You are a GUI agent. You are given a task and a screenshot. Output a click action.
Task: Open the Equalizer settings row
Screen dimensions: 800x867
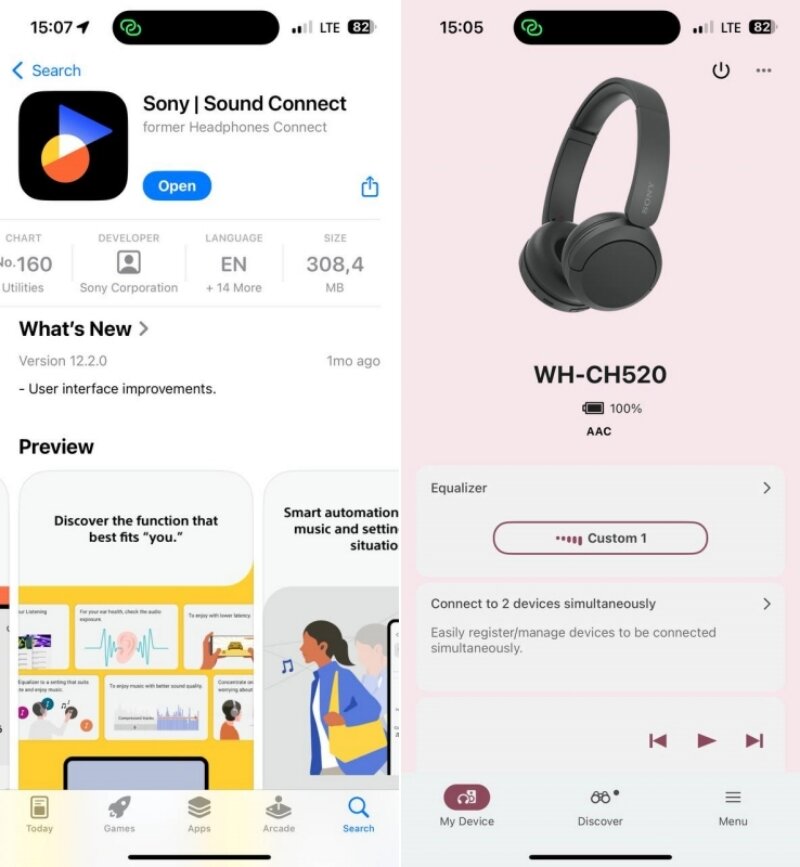point(600,488)
